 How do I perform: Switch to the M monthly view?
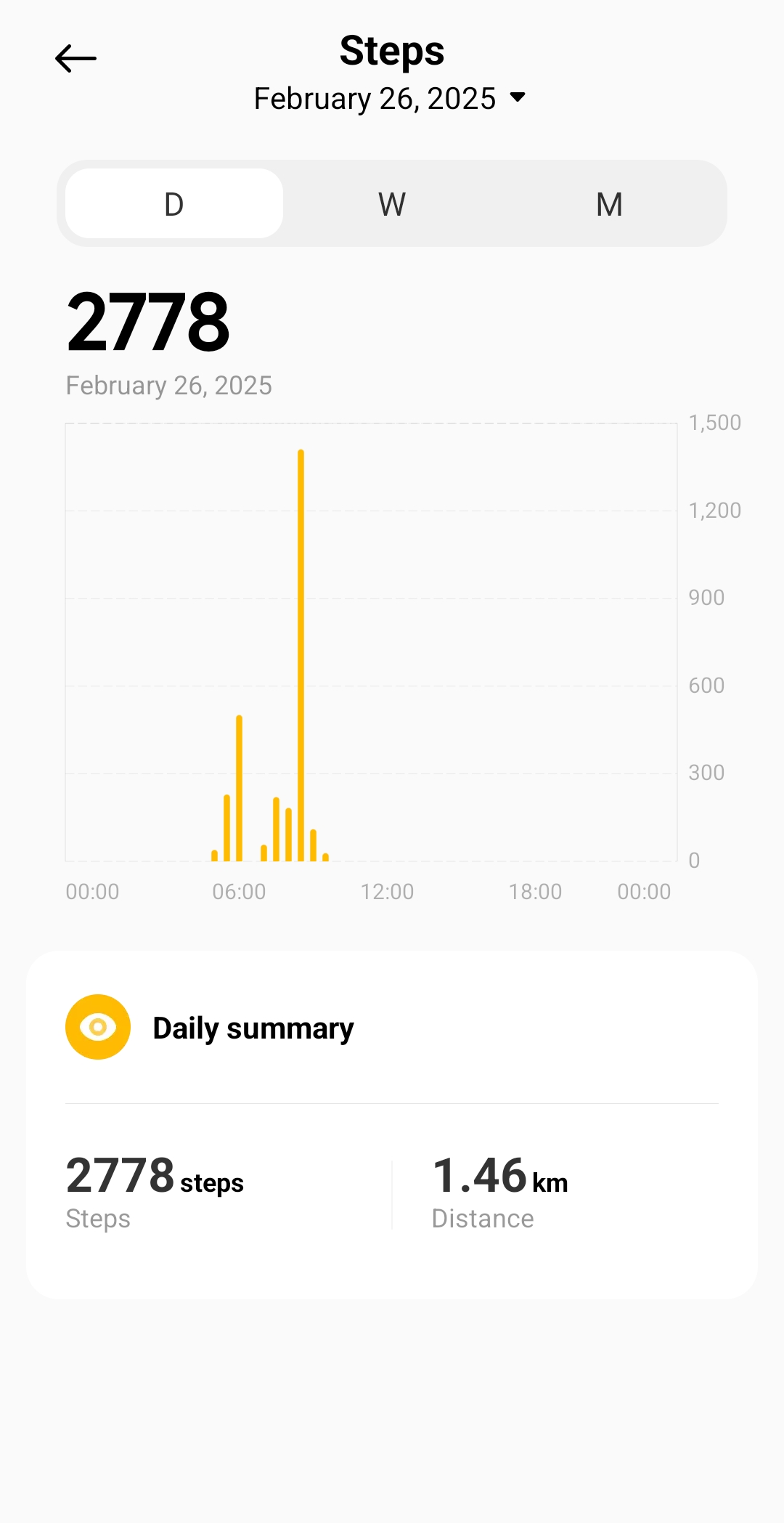[x=609, y=204]
